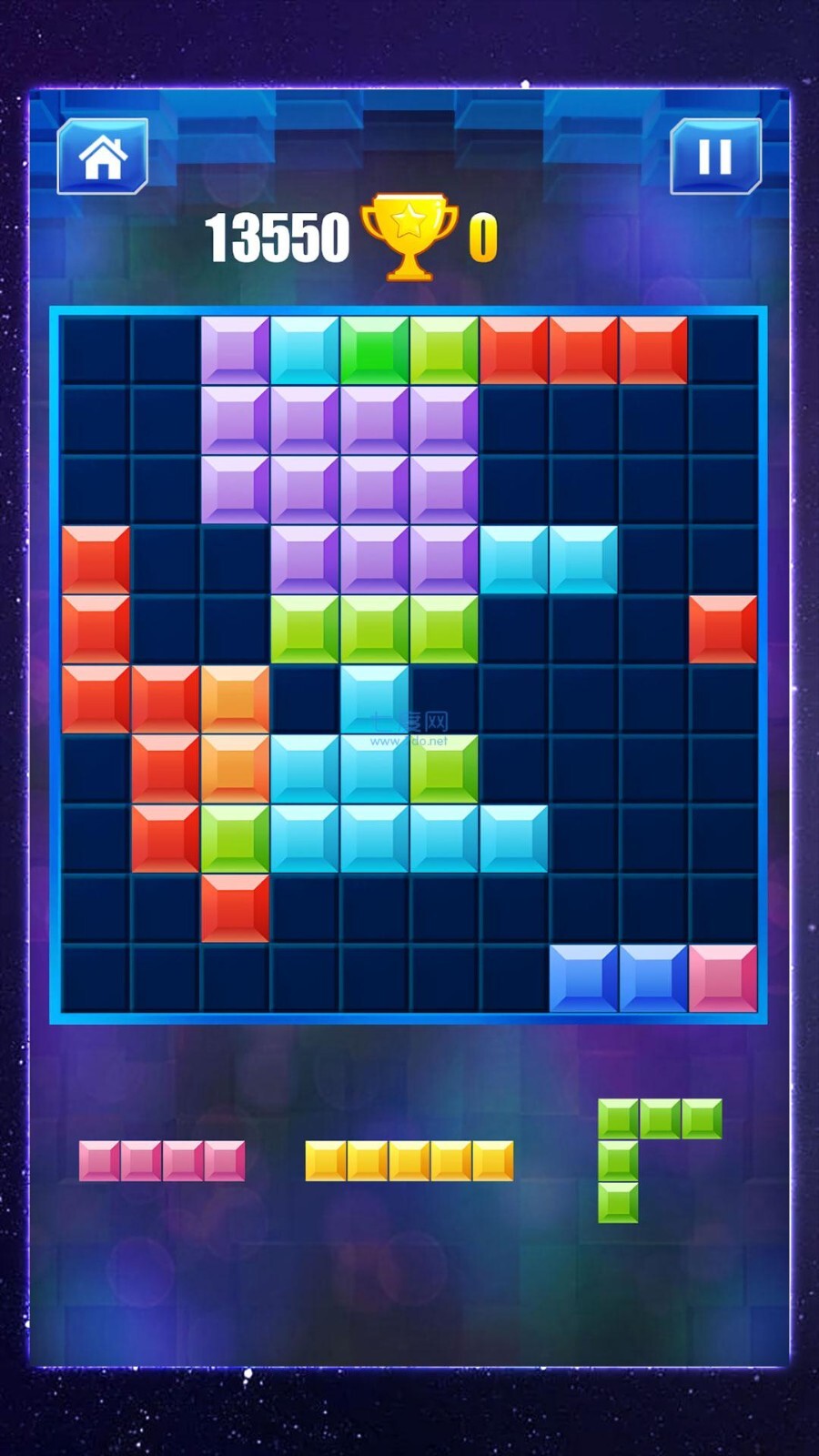Image resolution: width=819 pixels, height=1456 pixels.
Task: Select the pink four-block horizontal piece
Action: [x=162, y=1161]
